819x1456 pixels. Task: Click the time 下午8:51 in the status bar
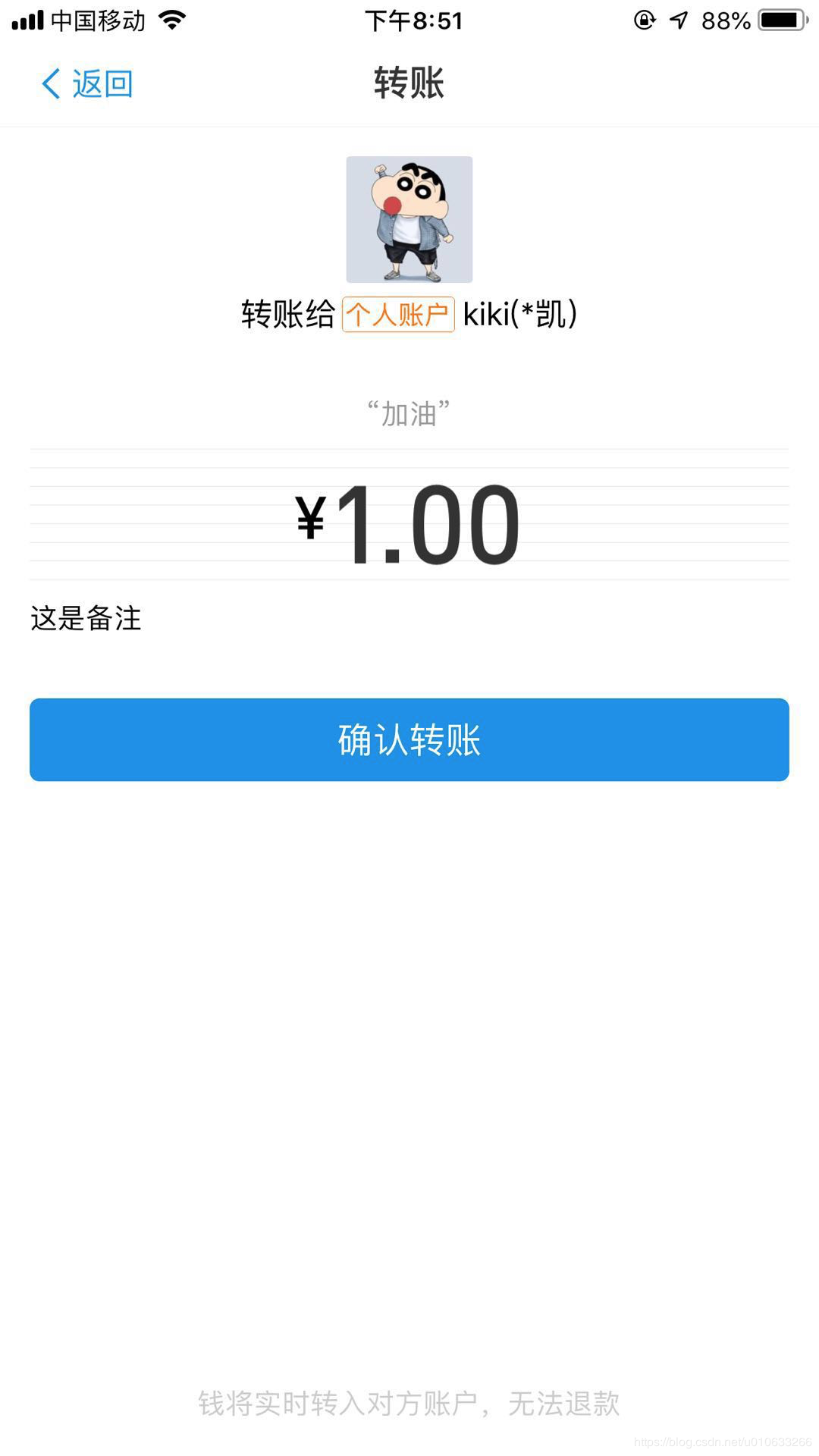[x=413, y=20]
